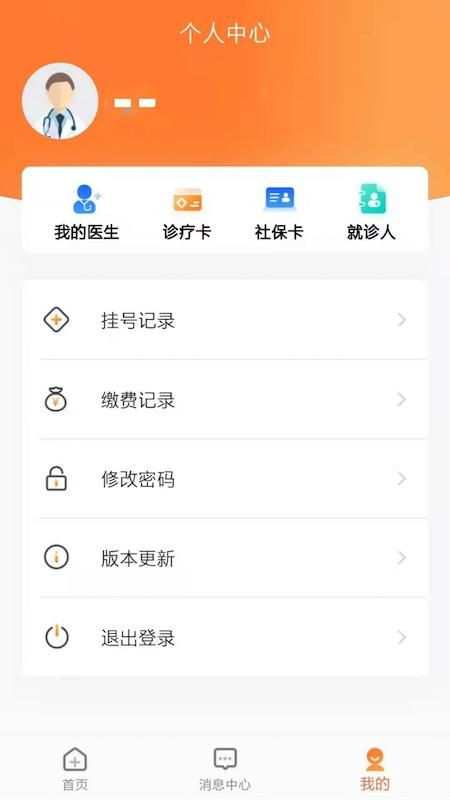Select the 我的 tab
The width and height of the screenshot is (450, 800).
pyautogui.click(x=375, y=769)
